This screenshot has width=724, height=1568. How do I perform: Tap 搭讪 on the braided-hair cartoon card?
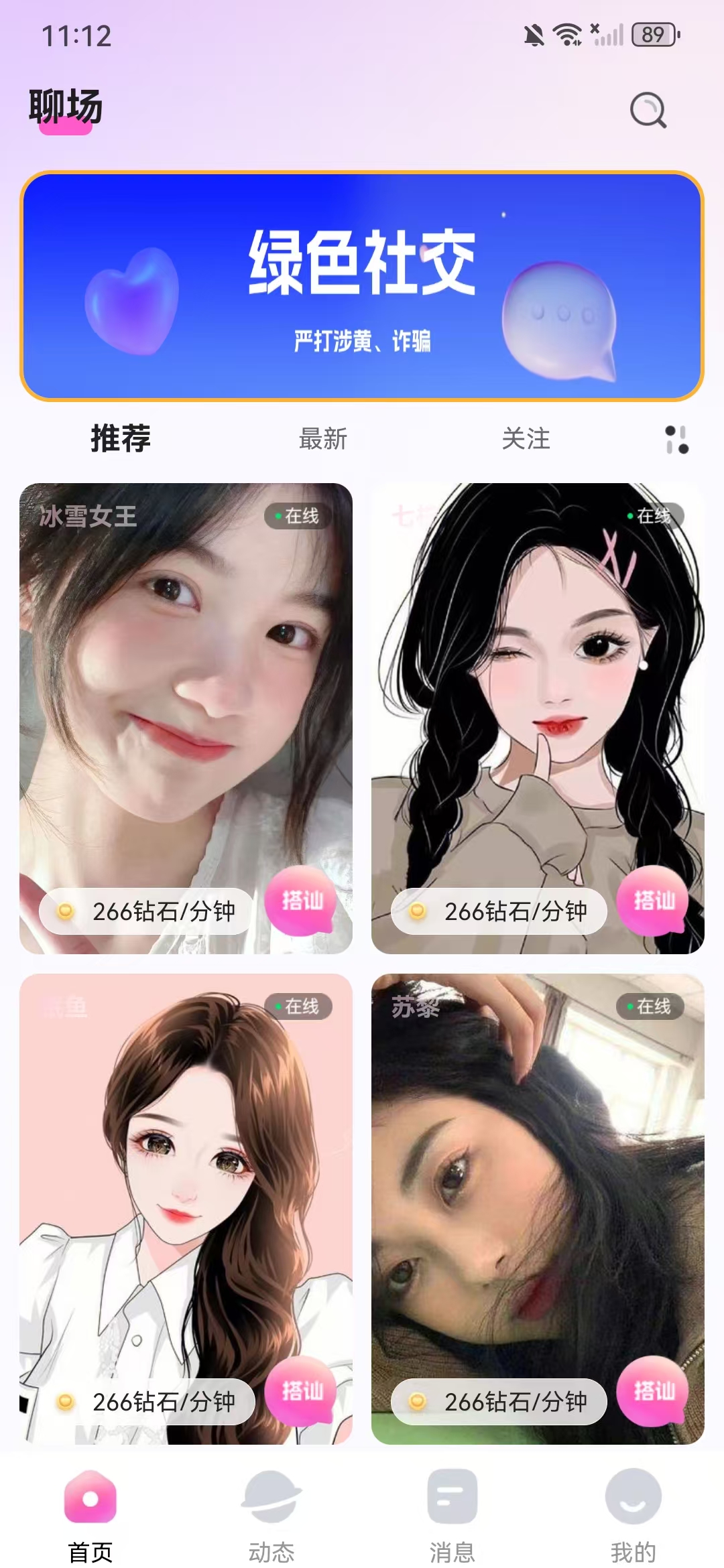[x=654, y=900]
